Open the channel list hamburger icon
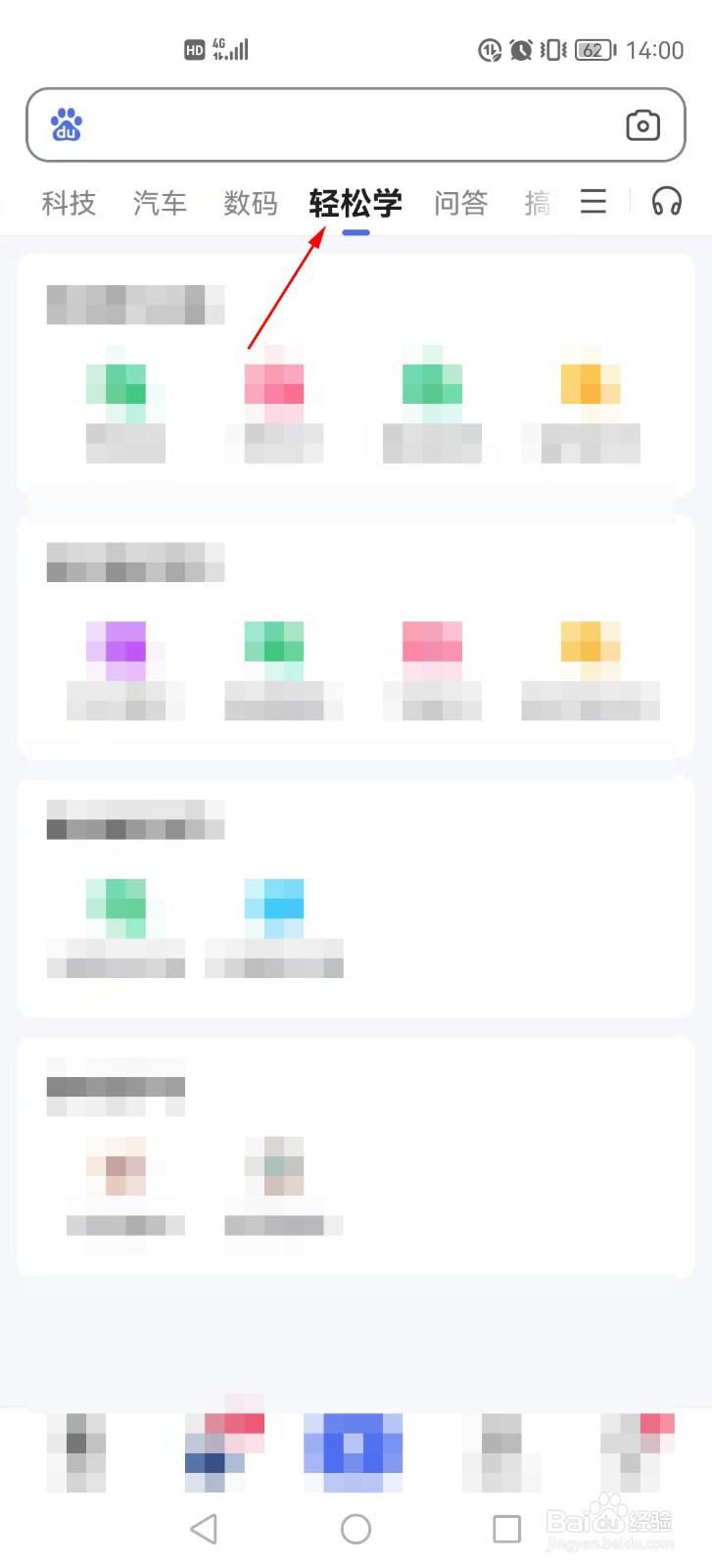This screenshot has width=712, height=1568. [593, 202]
